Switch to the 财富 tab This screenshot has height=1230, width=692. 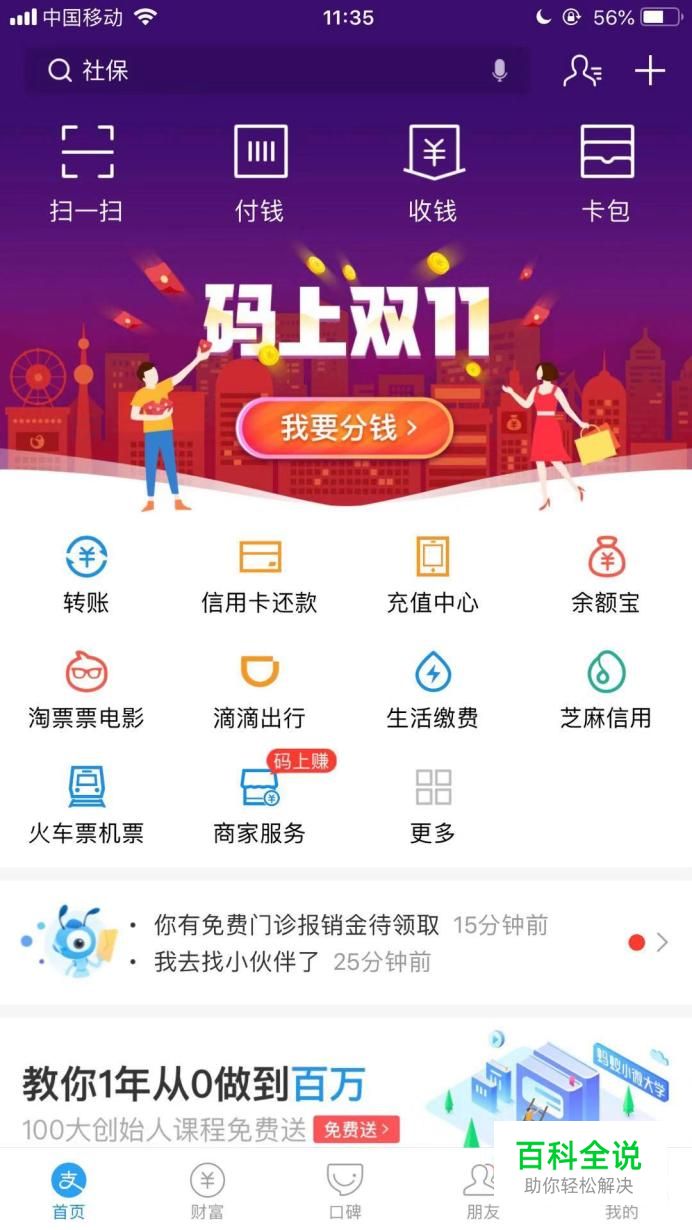click(207, 1190)
